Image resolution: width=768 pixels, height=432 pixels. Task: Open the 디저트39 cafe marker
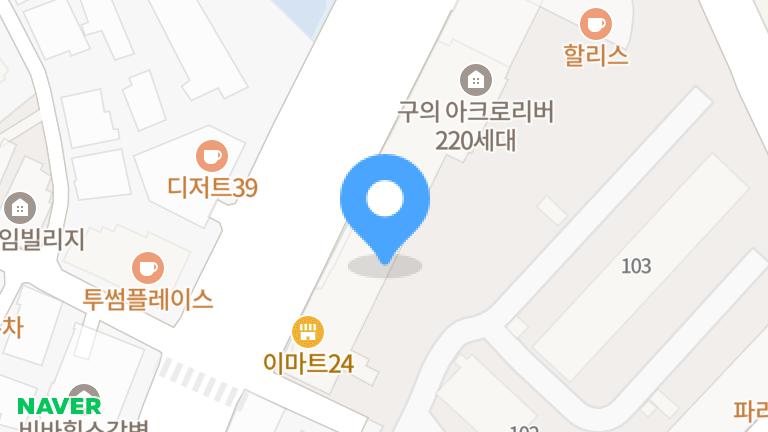(x=211, y=155)
